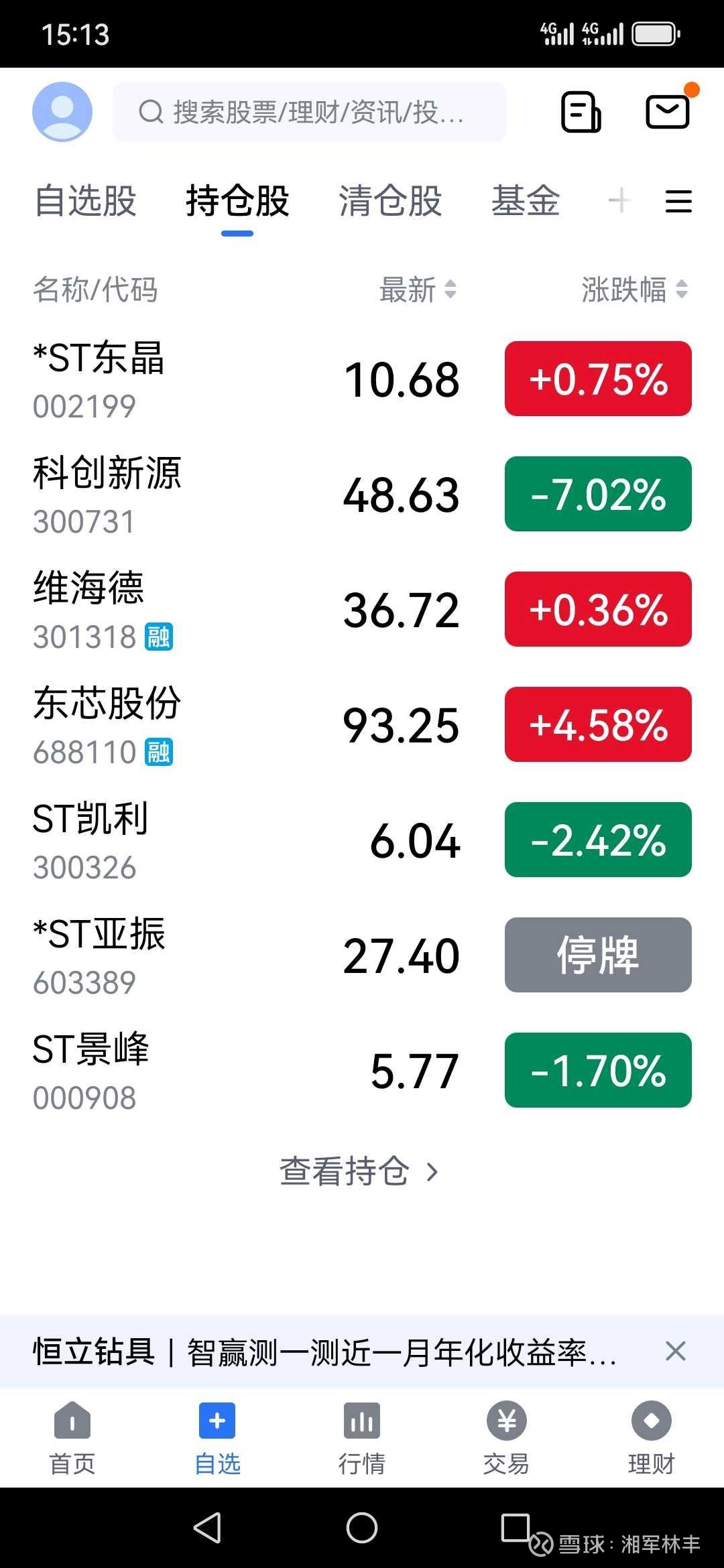
Task: Open the messages inbox icon
Action: (667, 111)
